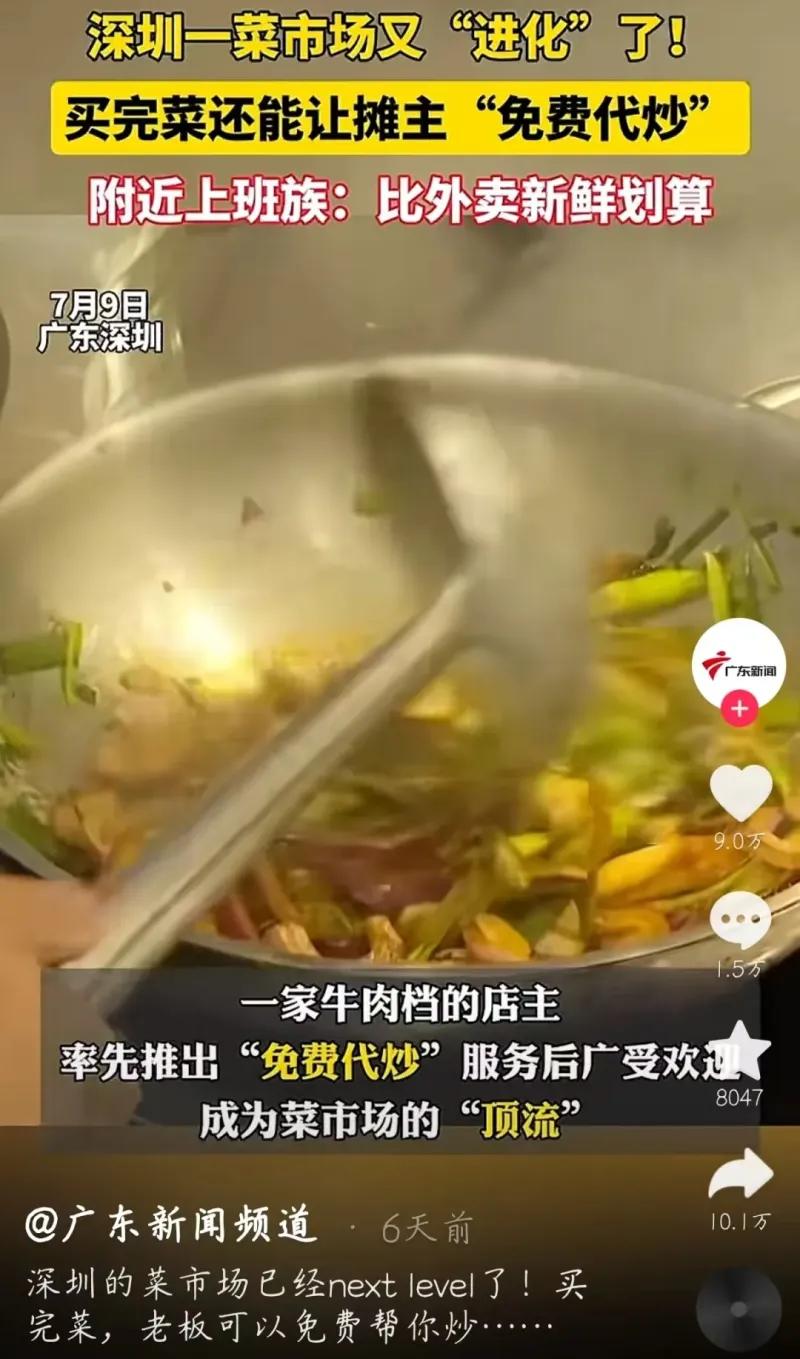Open the spinning music disc
800x1359 pixels.
pos(738,1310)
